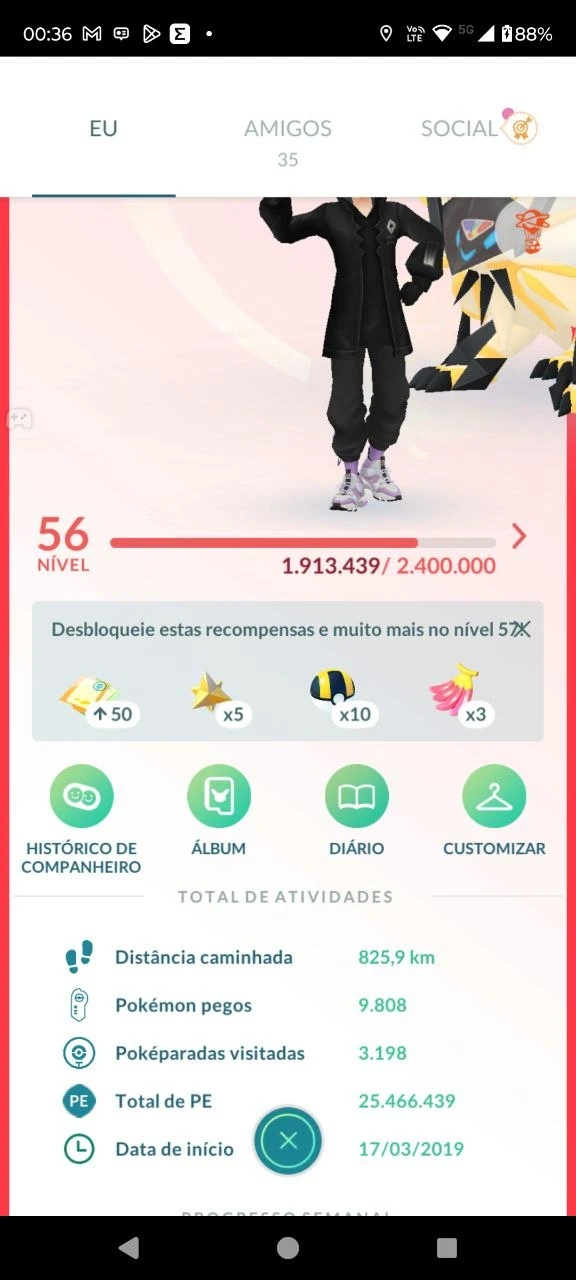
Task: Select the EU tab
Action: click(104, 128)
